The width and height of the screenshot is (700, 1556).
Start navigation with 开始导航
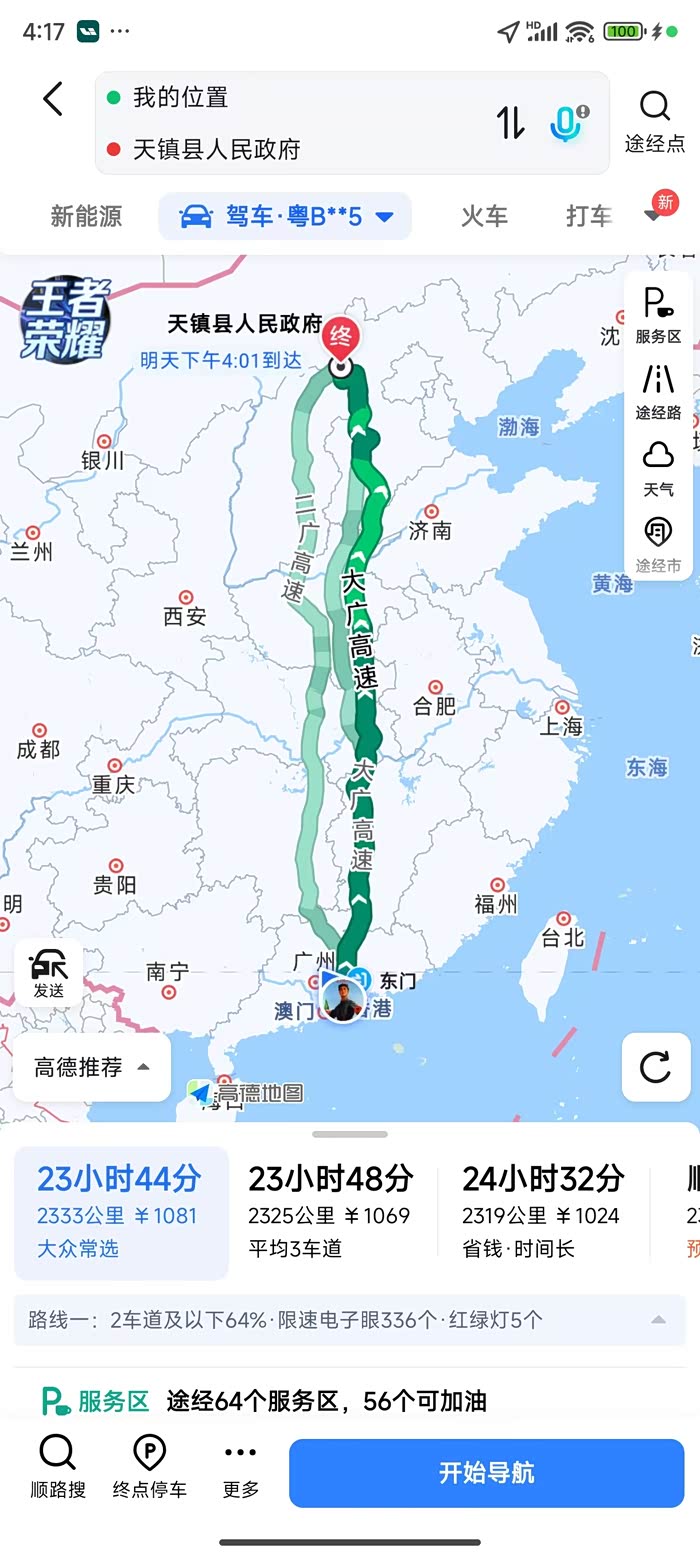pos(486,1473)
